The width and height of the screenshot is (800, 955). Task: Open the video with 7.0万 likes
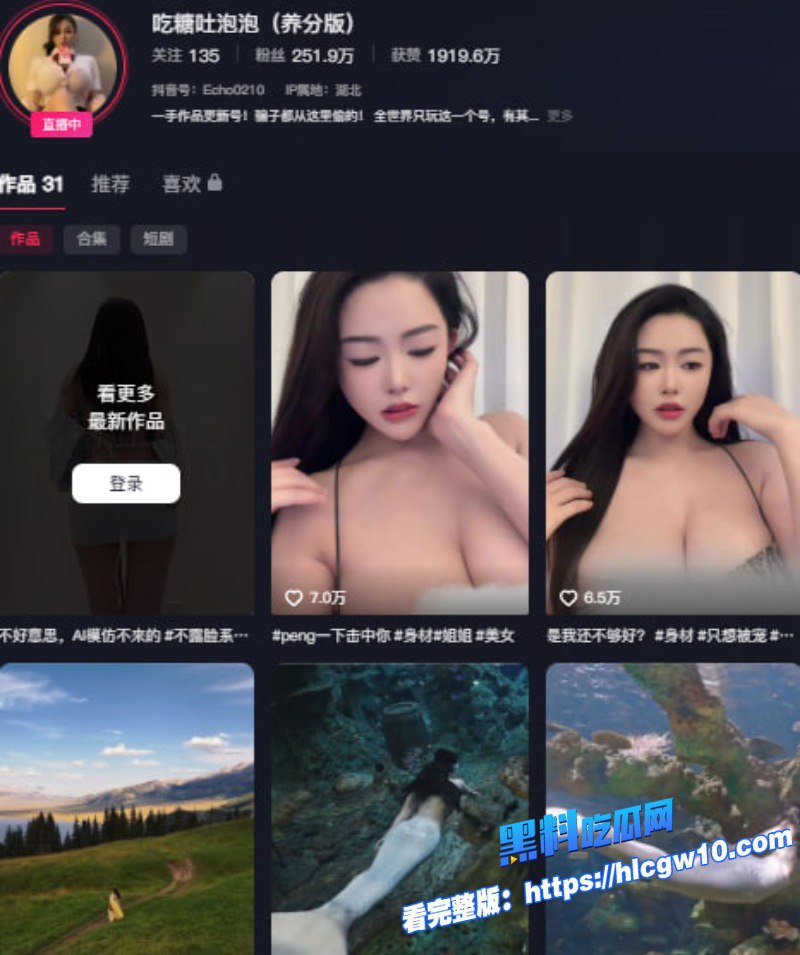(399, 443)
